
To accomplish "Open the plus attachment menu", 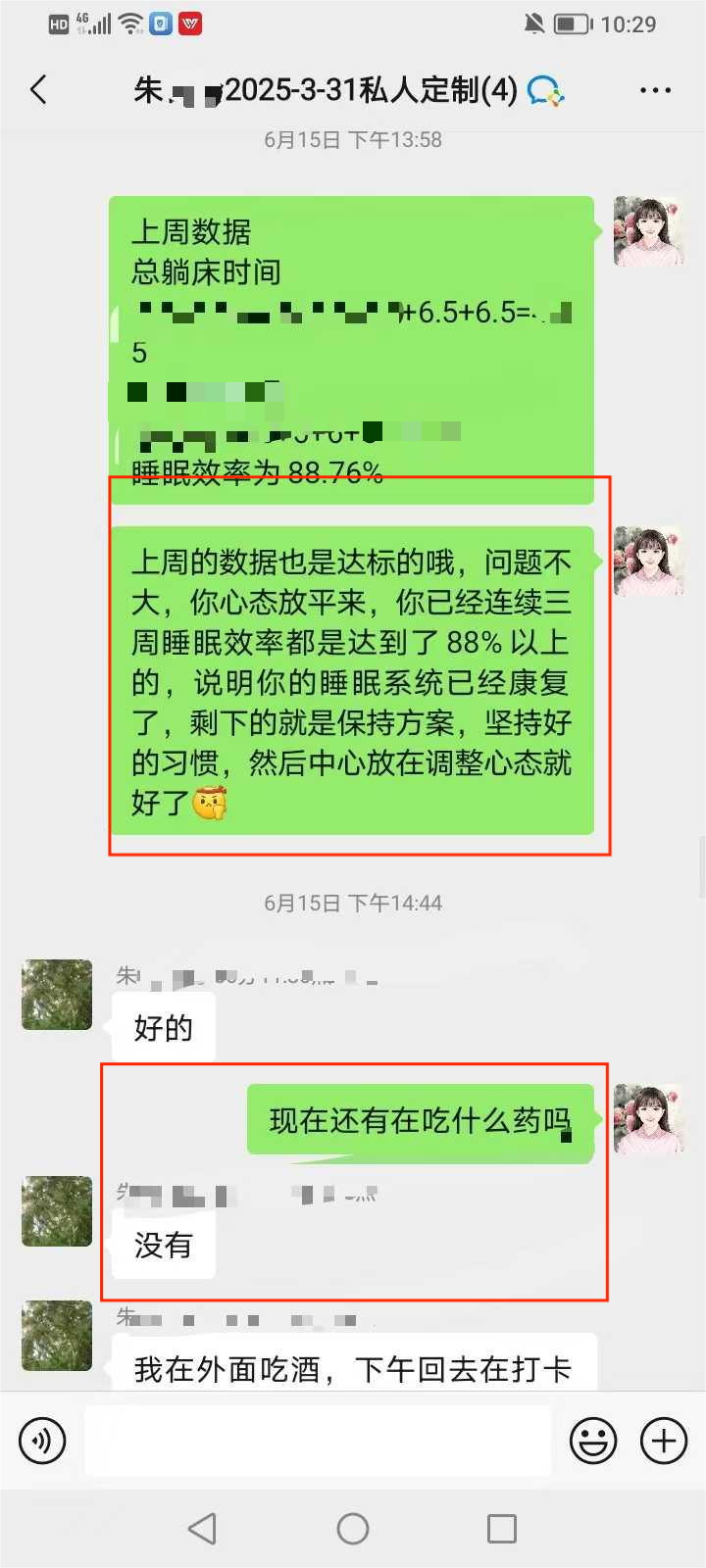I will click(664, 1441).
